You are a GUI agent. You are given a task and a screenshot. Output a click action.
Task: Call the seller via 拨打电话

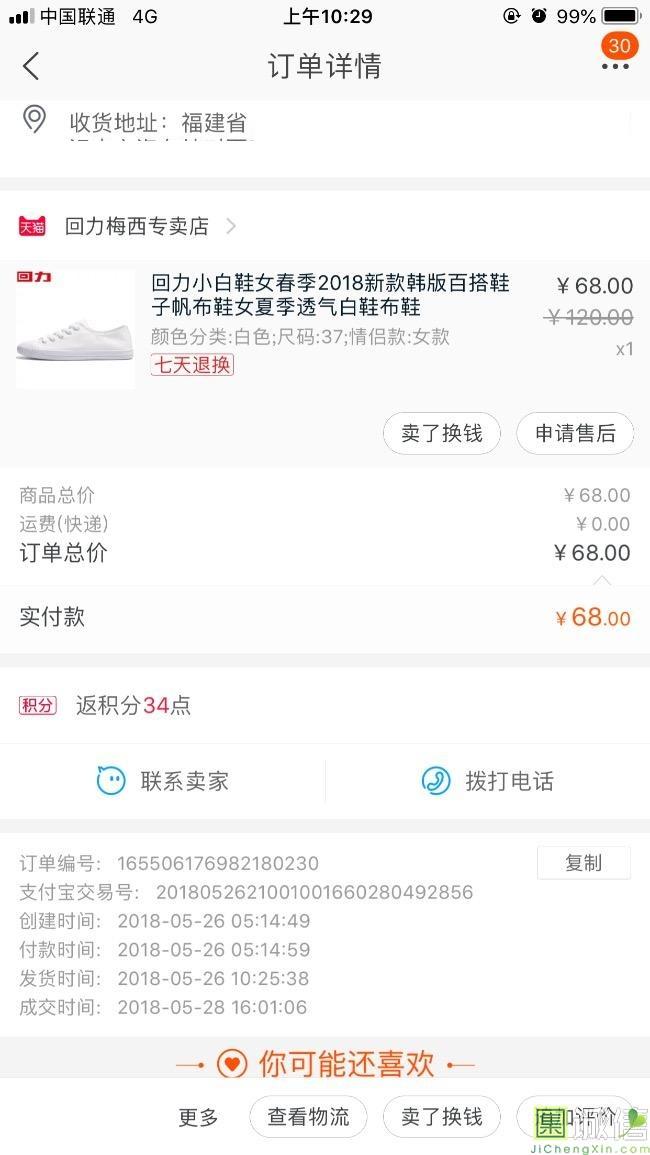click(x=488, y=781)
